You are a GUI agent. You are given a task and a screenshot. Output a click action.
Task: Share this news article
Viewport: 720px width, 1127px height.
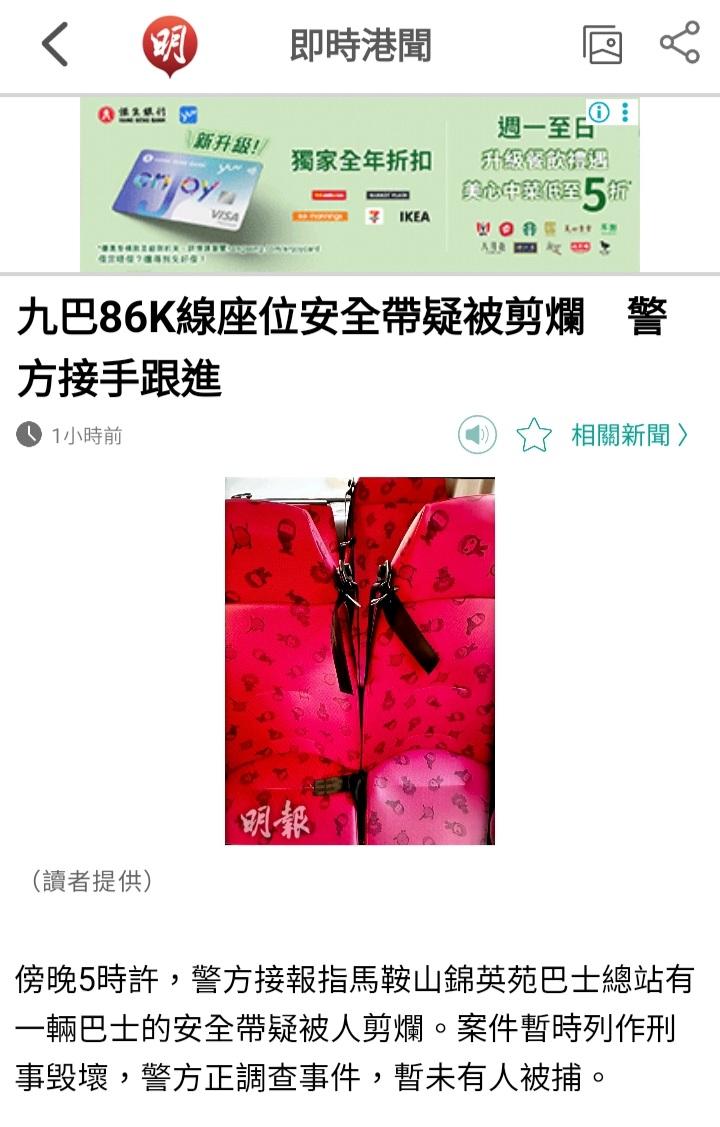pyautogui.click(x=680, y=44)
